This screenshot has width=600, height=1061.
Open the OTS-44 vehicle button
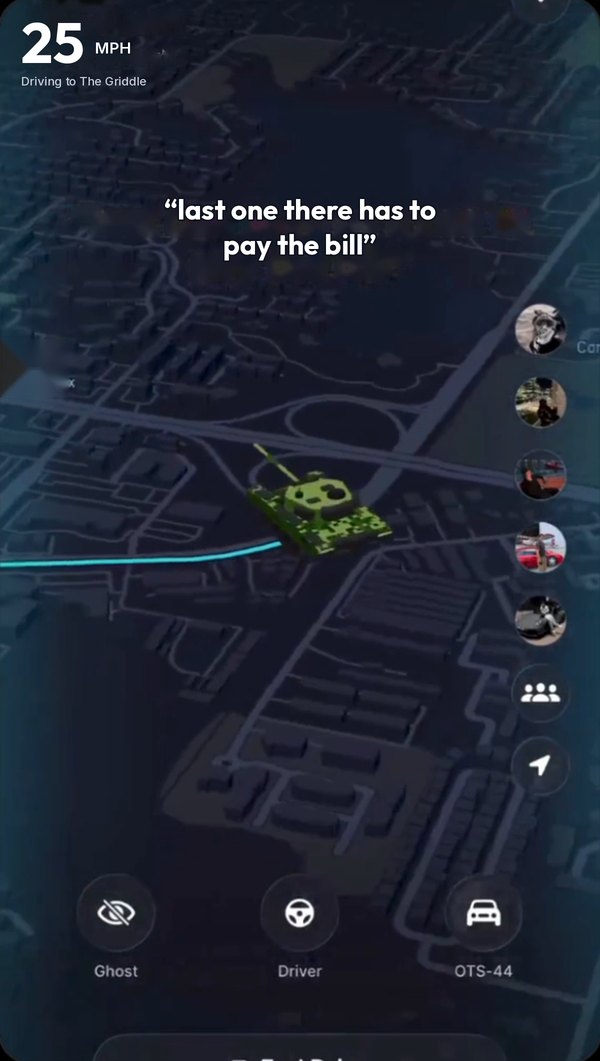point(484,913)
